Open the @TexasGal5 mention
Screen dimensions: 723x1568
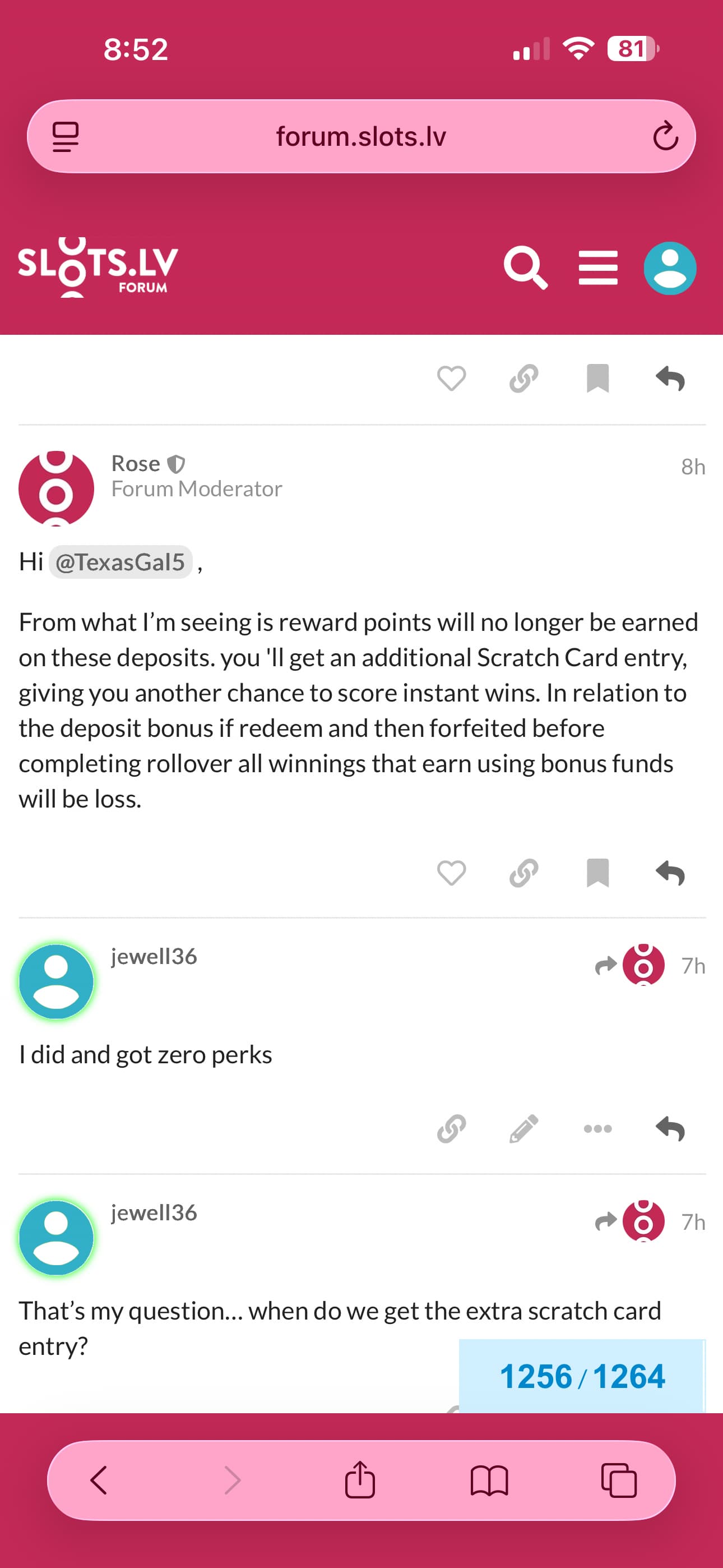[120, 562]
